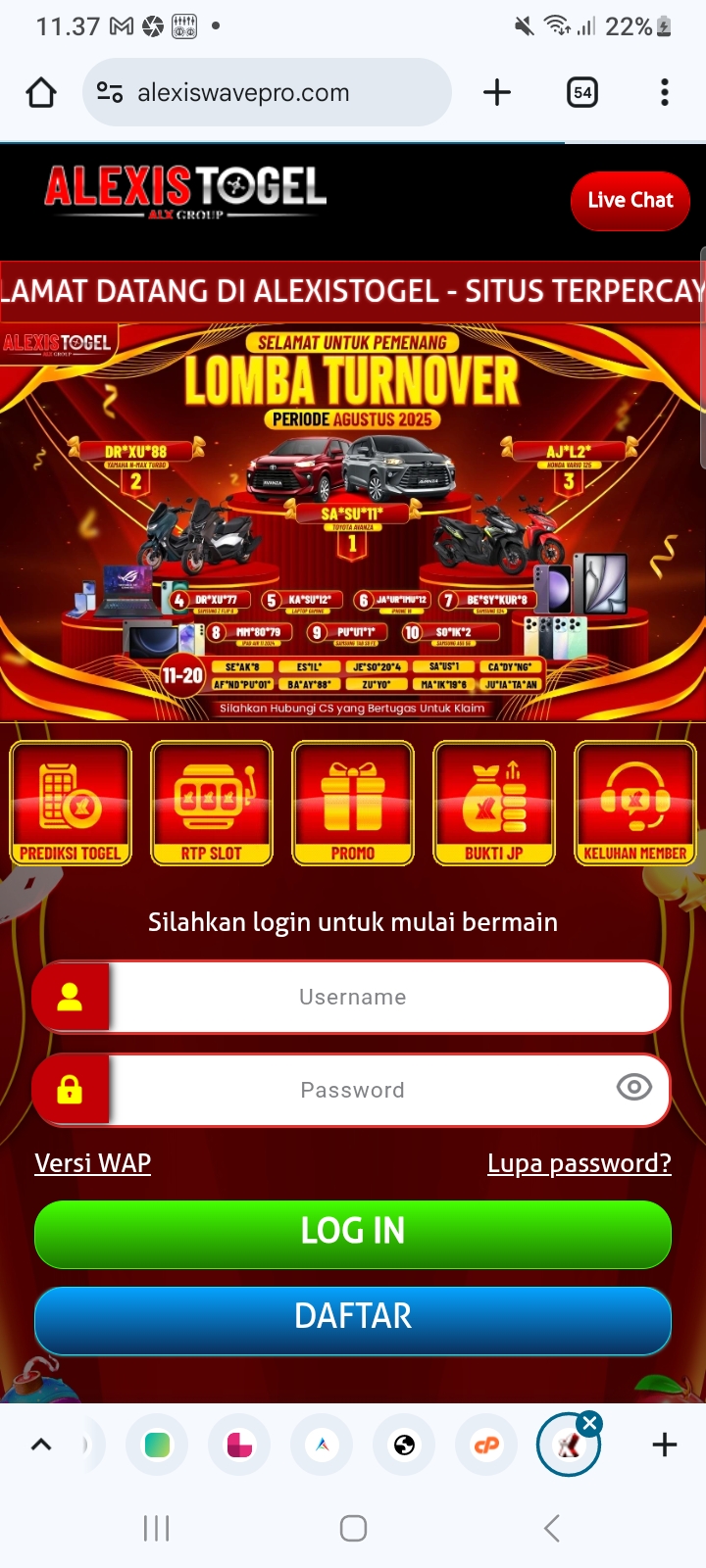Open Bukti JP
The image size is (706, 1568).
(494, 804)
